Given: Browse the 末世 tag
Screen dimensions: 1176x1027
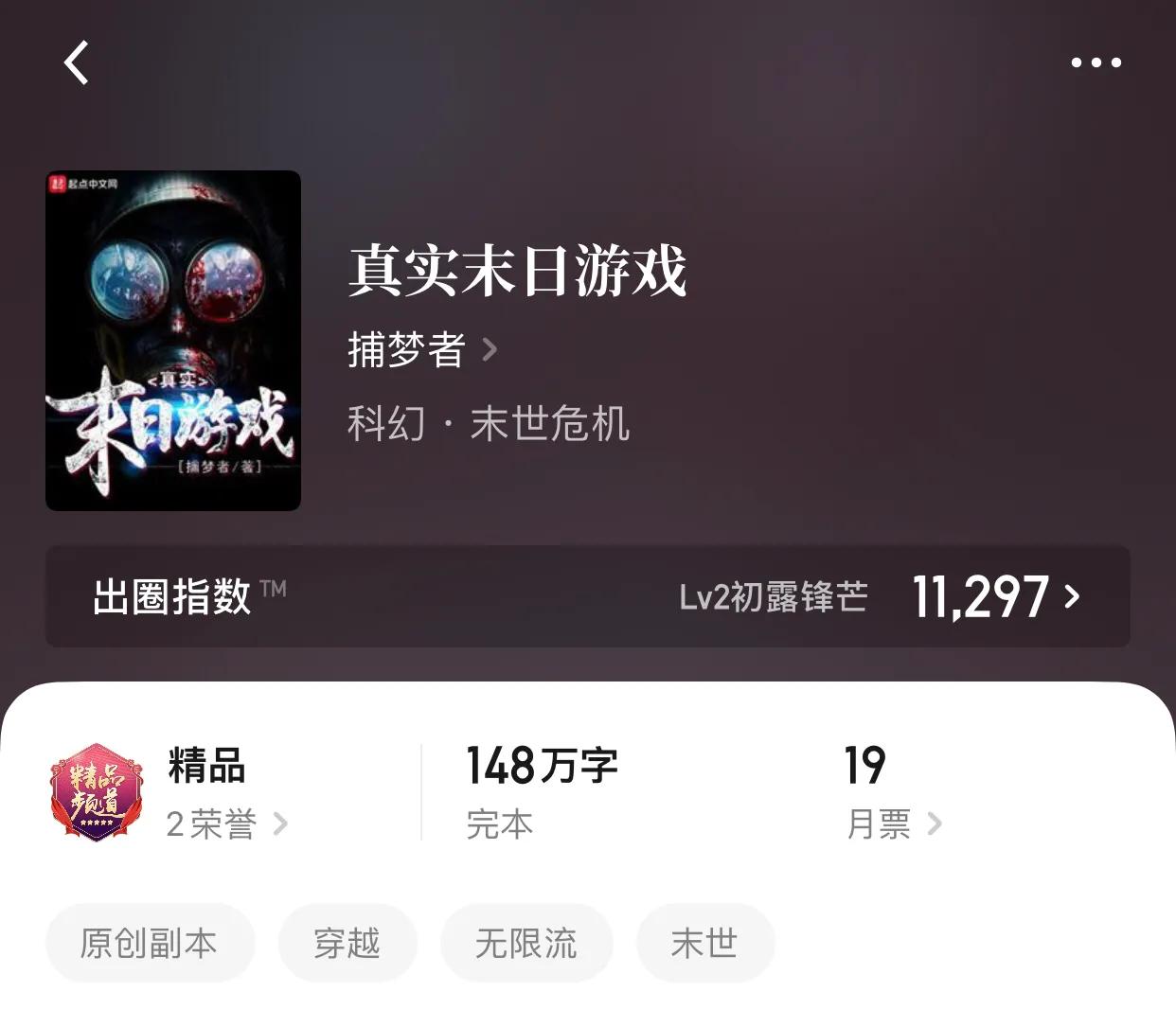Looking at the screenshot, I should coord(705,944).
